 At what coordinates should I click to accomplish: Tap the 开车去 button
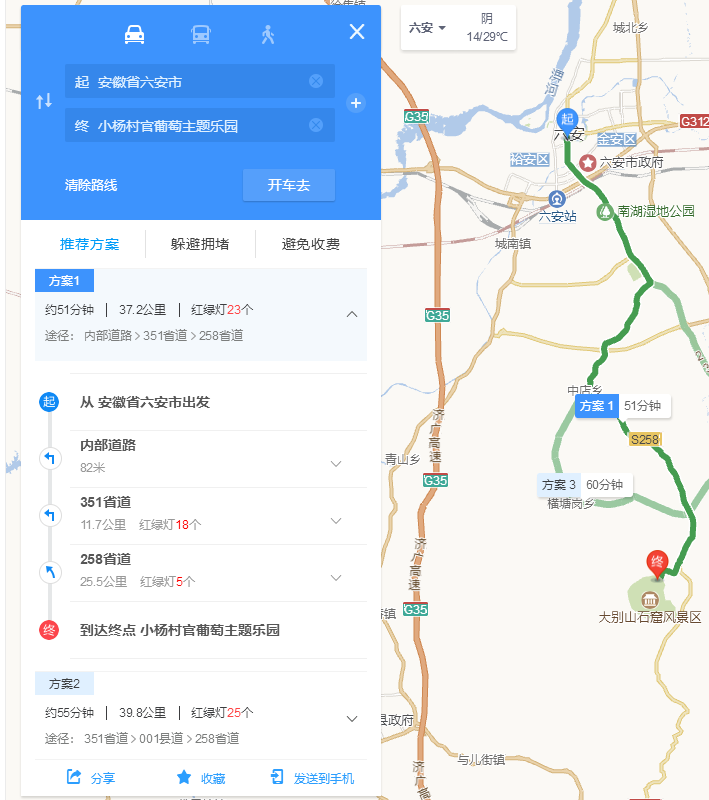coord(288,185)
